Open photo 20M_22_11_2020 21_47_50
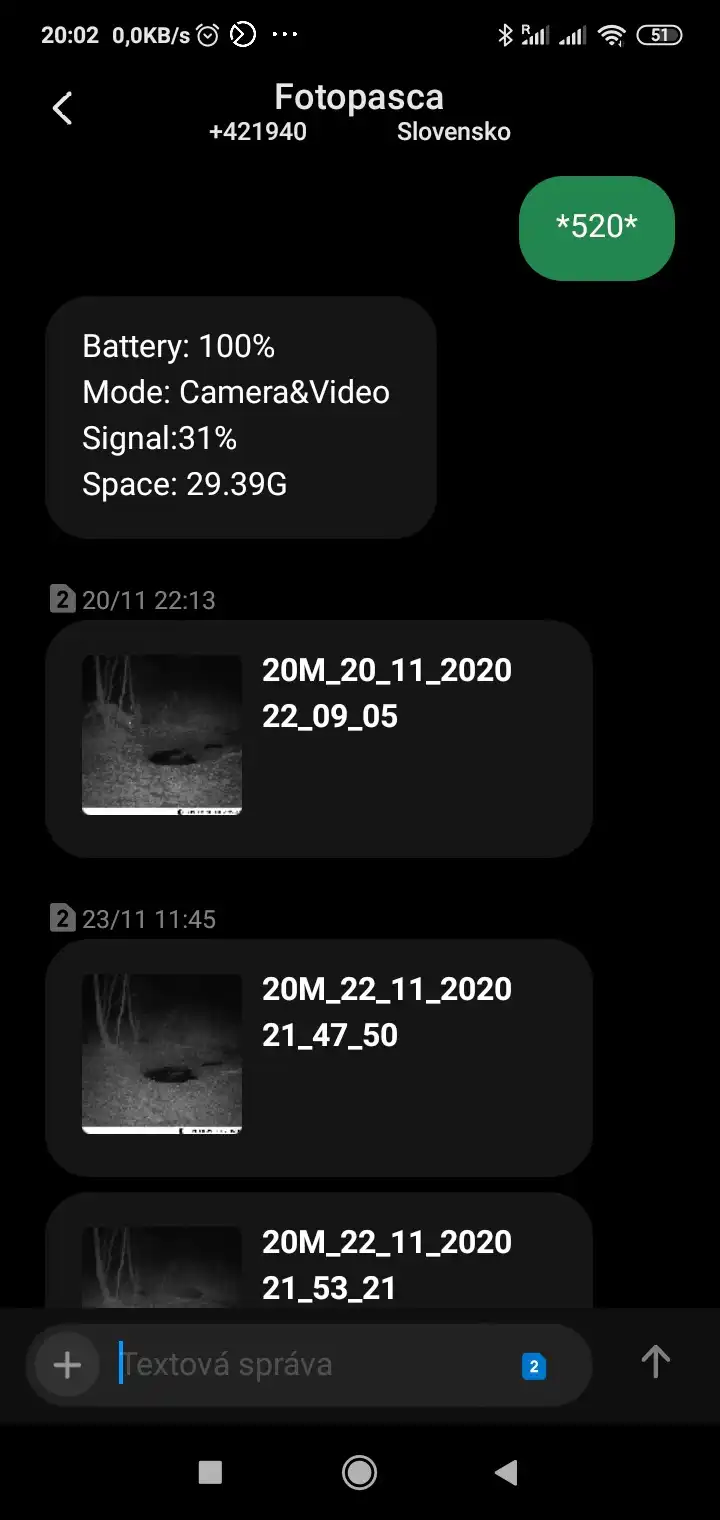This screenshot has height=1520, width=720. pos(162,1053)
